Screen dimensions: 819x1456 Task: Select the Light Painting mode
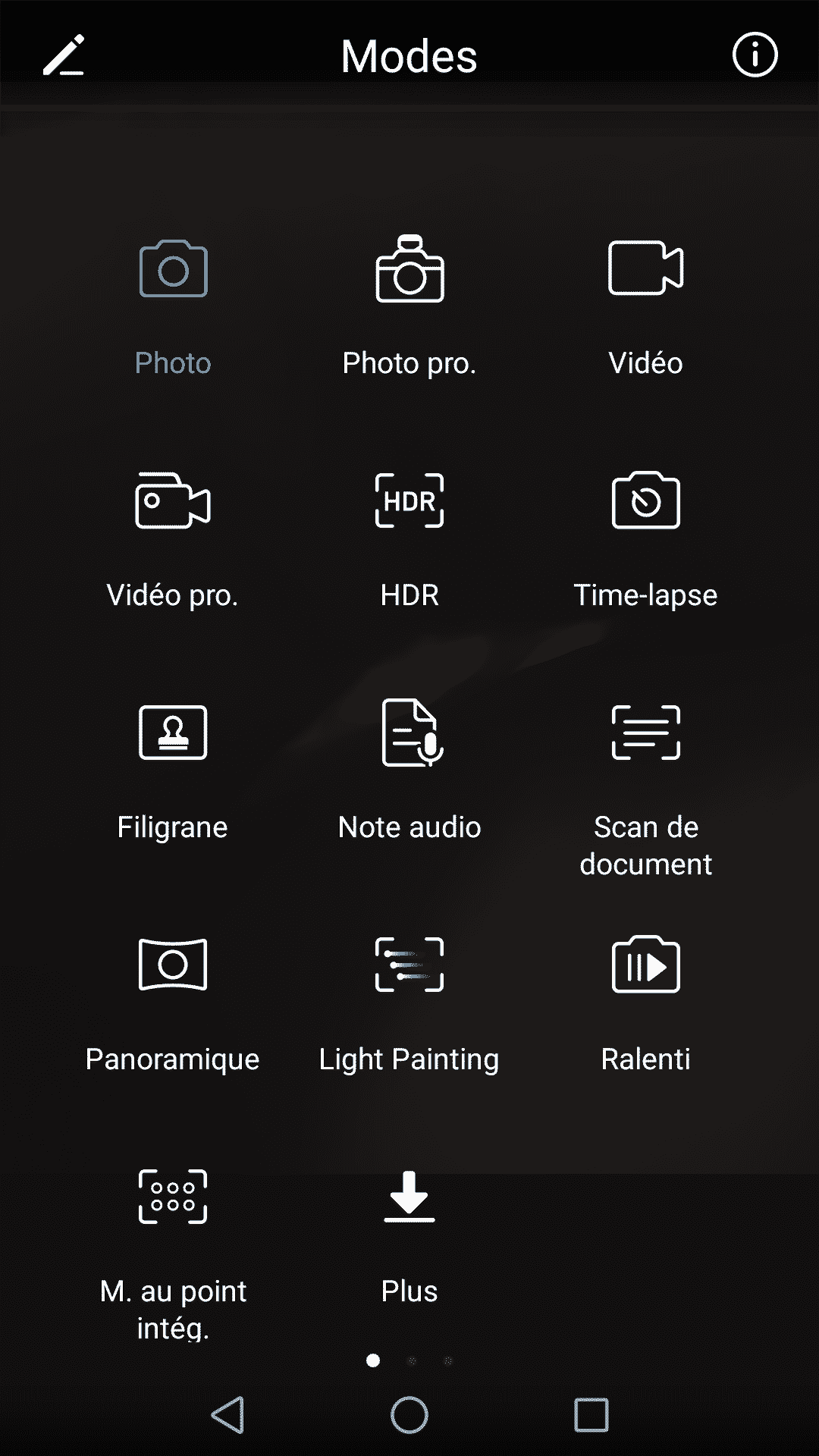[x=409, y=1006]
